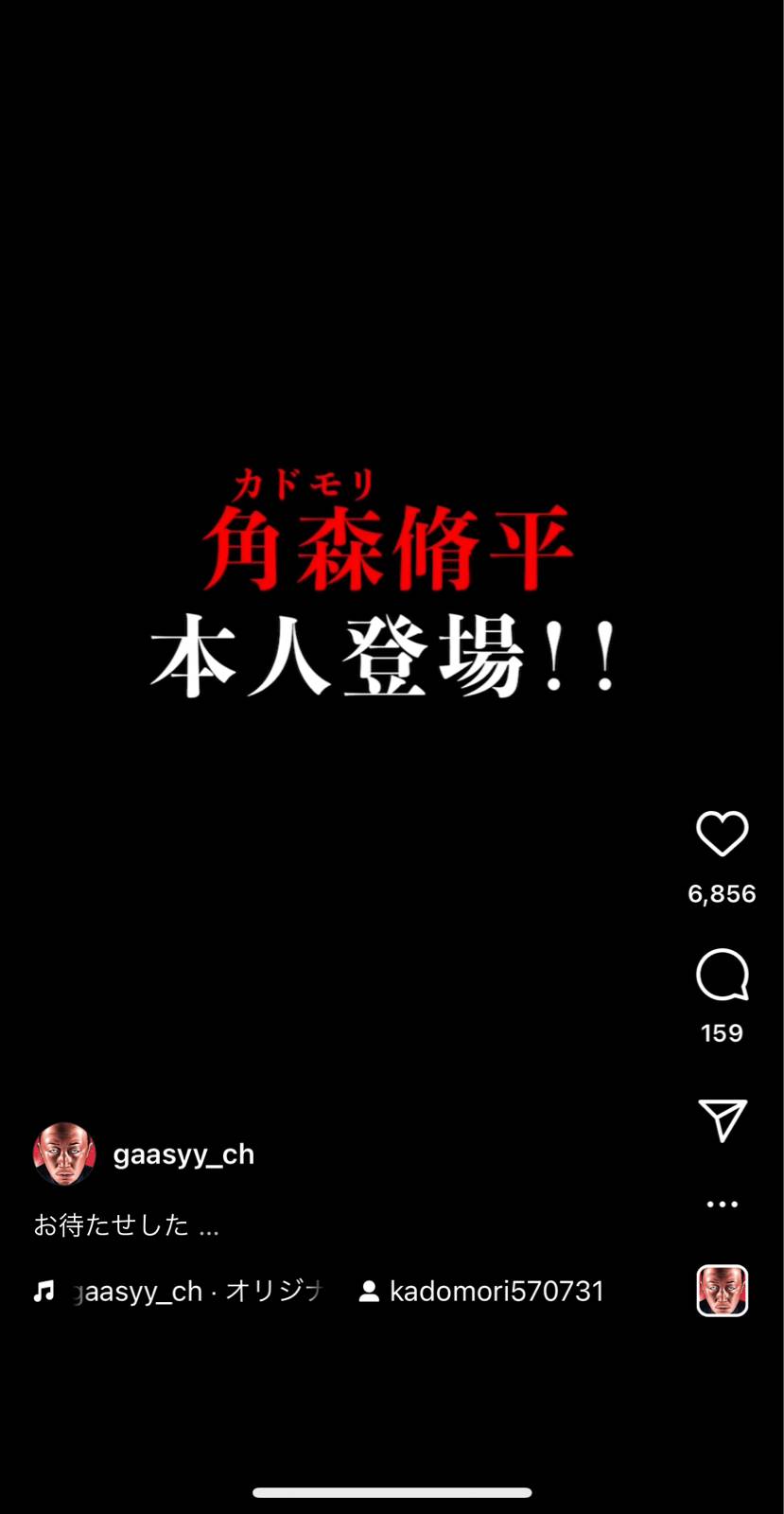Screen dimensions: 784x1514
Task: Expand the caption お待たせした ...
Action: point(126,1225)
